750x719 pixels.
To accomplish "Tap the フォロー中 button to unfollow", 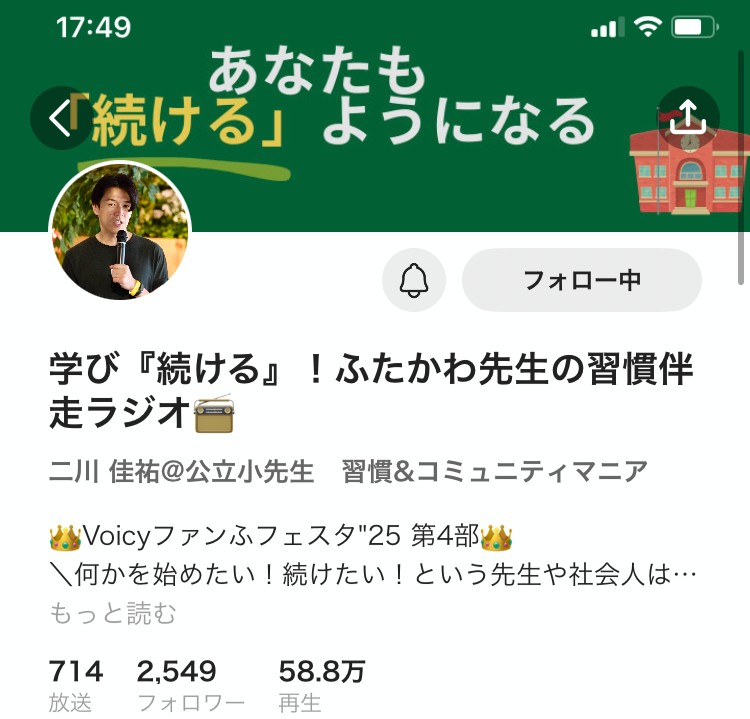I will [x=582, y=280].
